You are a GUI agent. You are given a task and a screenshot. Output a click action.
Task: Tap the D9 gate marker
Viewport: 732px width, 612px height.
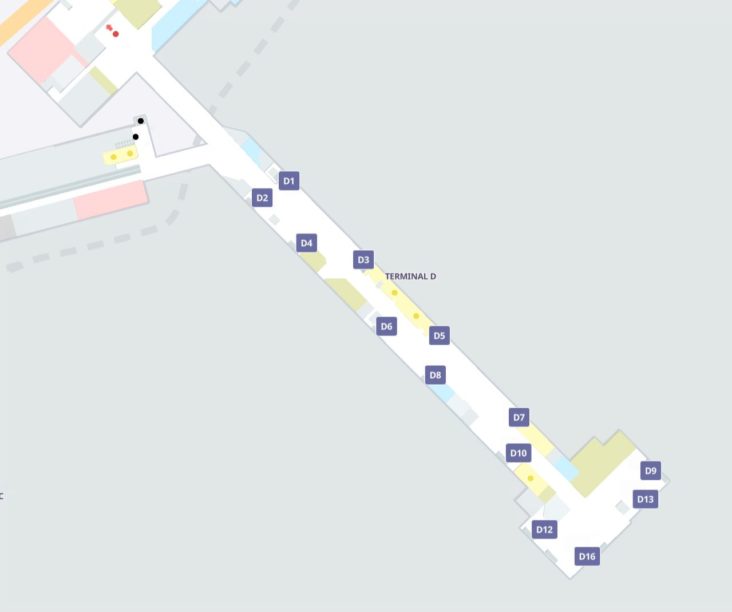(x=651, y=470)
